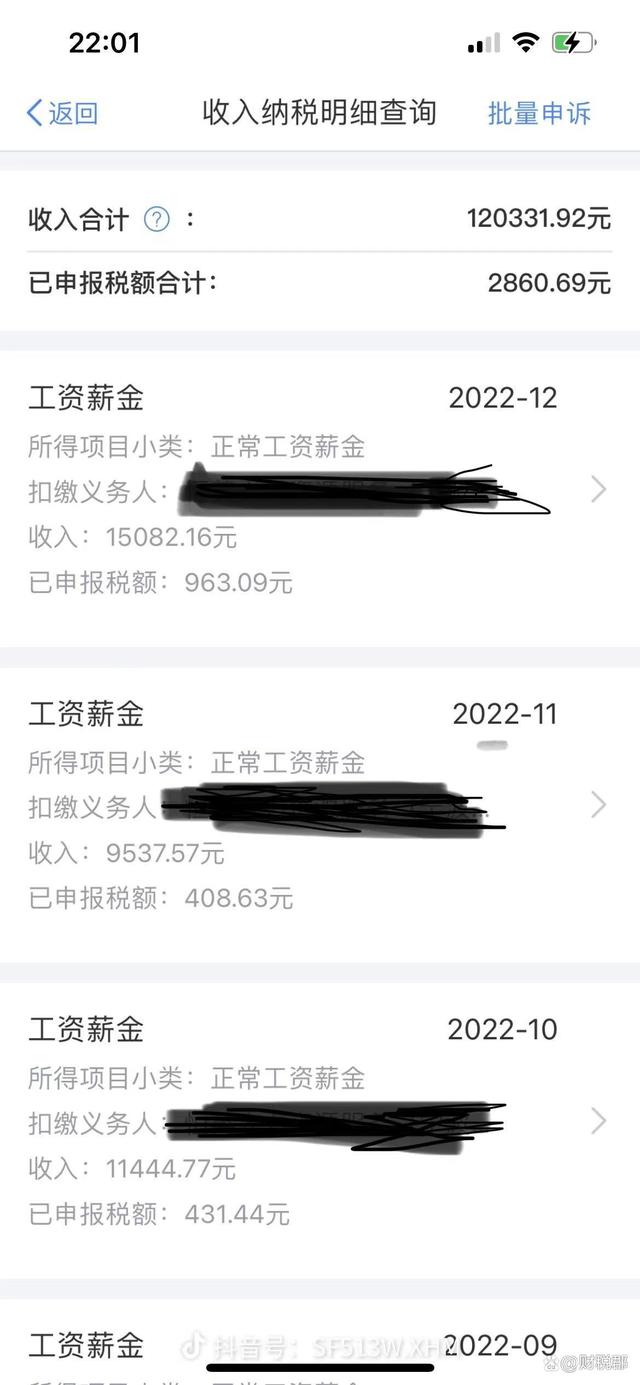Select the 2022-10 工资薪金 row

pos(320,1121)
